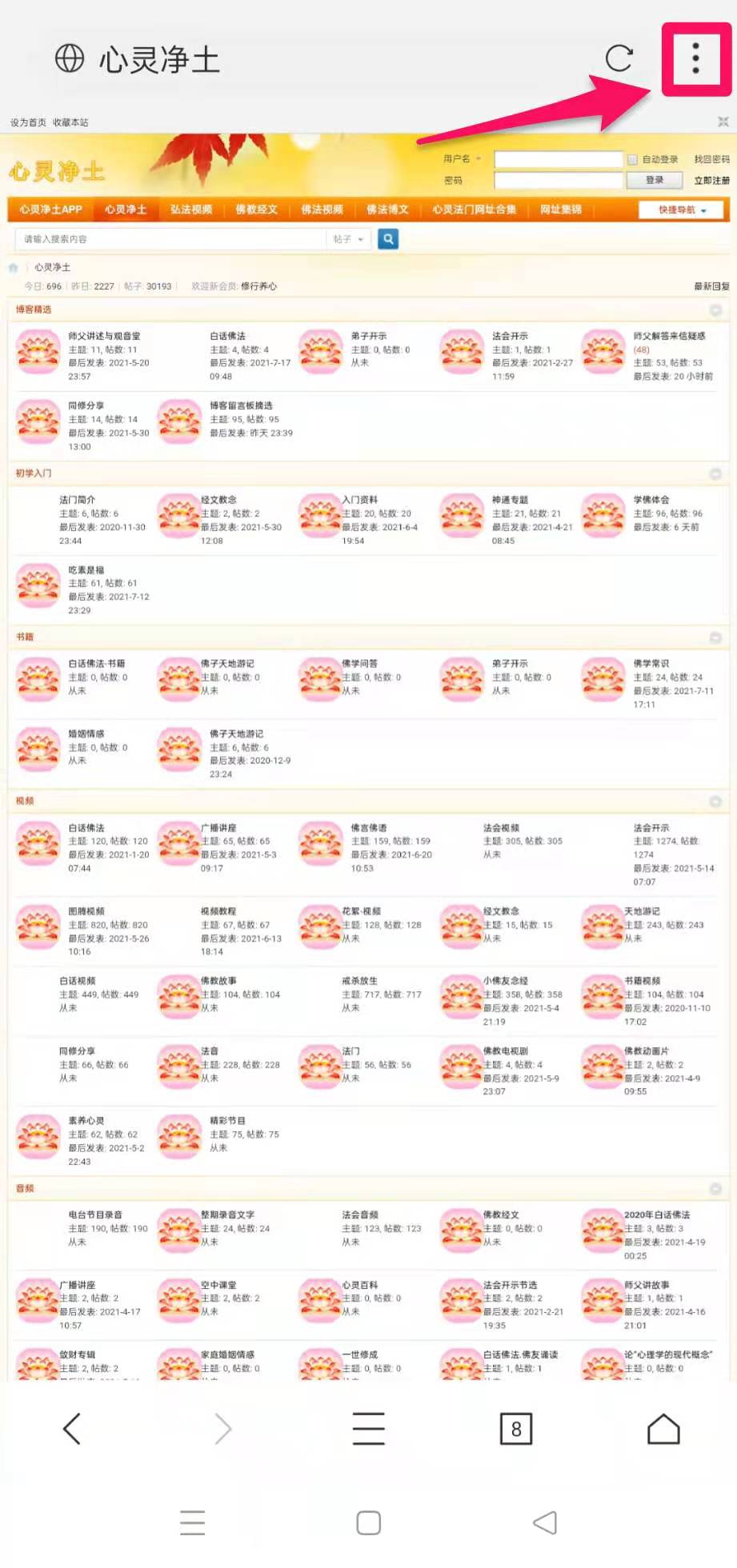Screen dimensions: 737x1568
Task: Open the 快捷导航 dropdown
Action: (x=681, y=210)
